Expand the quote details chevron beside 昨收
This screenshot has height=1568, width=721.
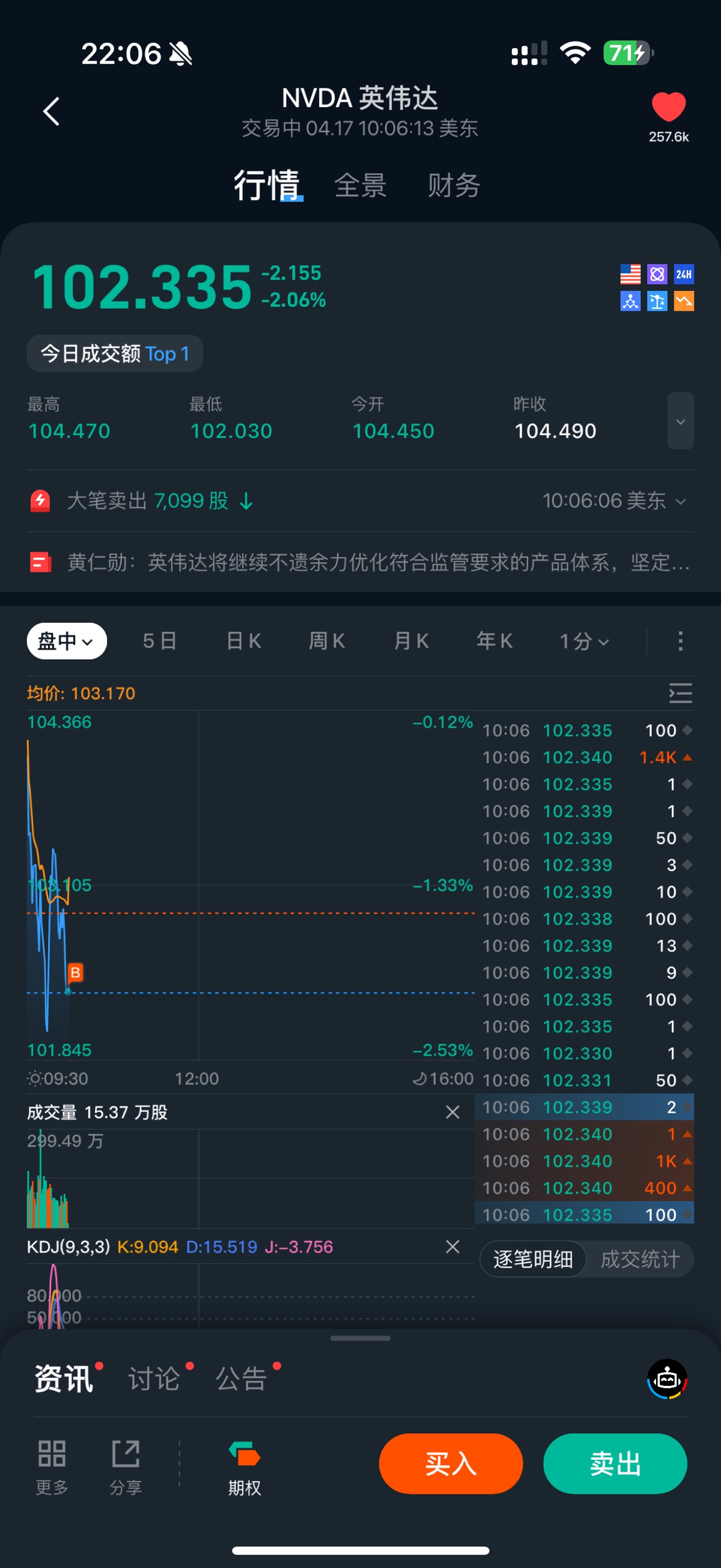[x=680, y=421]
